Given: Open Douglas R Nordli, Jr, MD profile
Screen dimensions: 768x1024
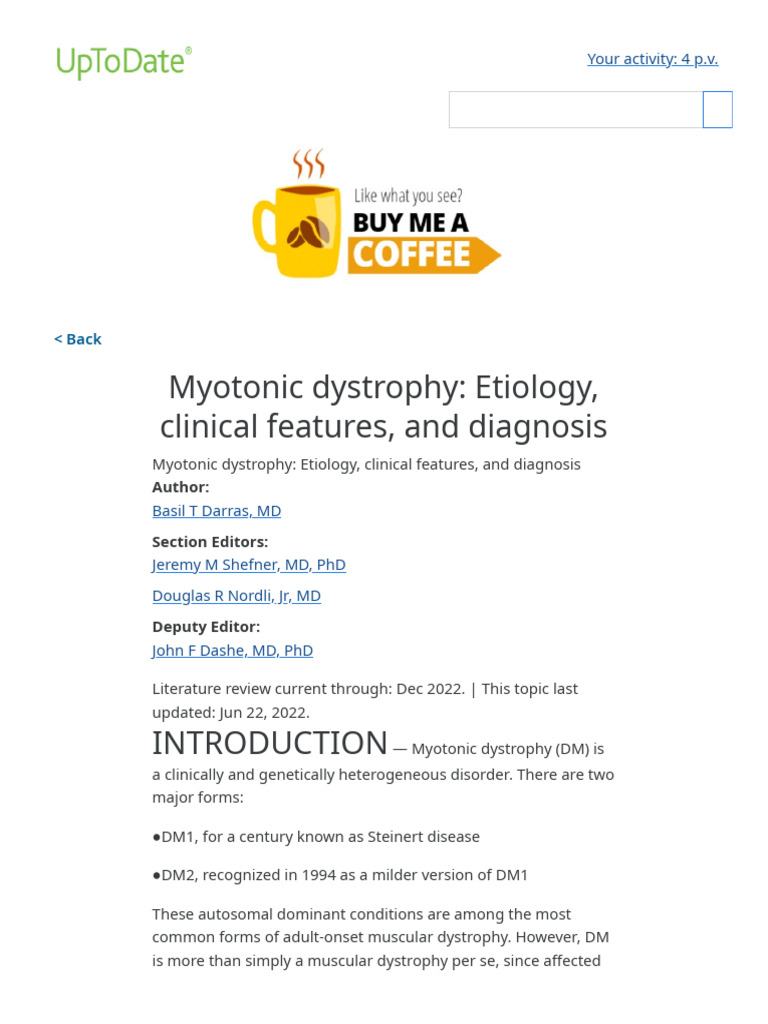Looking at the screenshot, I should [x=236, y=596].
